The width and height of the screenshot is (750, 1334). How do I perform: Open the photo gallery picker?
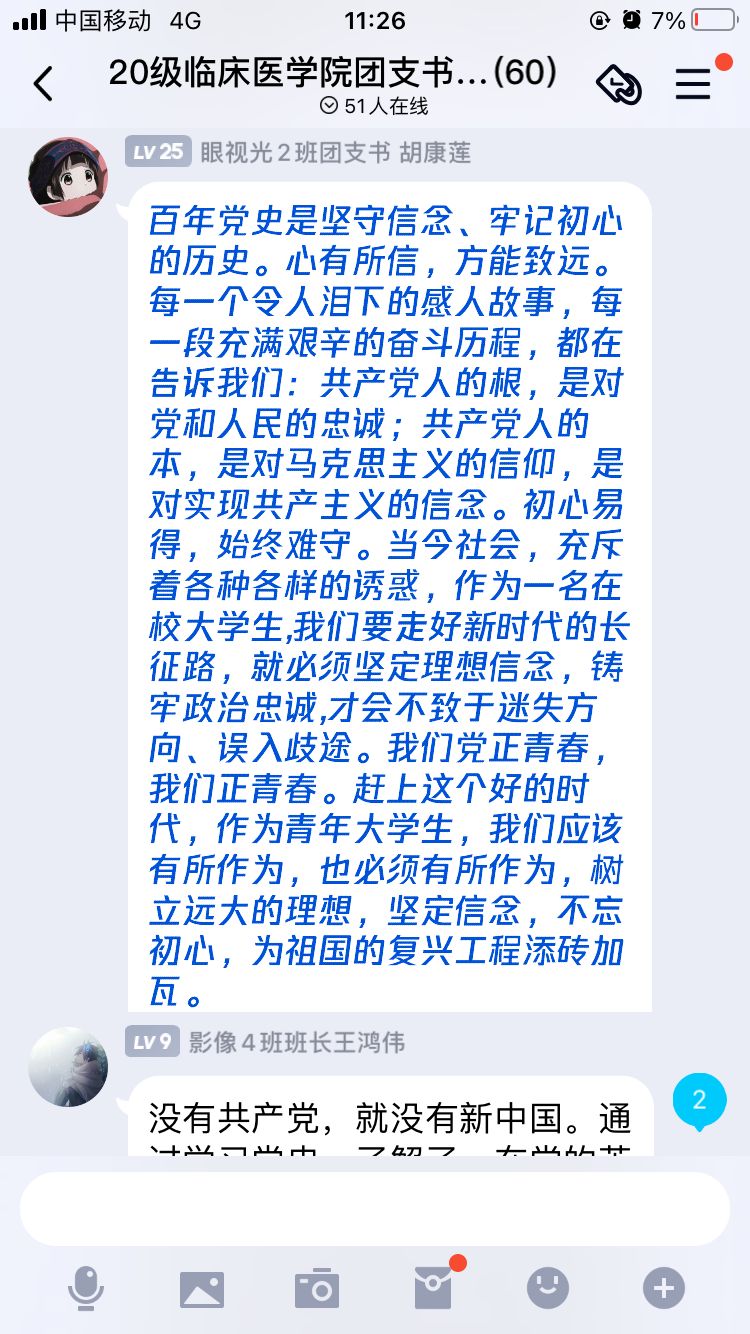(202, 1289)
